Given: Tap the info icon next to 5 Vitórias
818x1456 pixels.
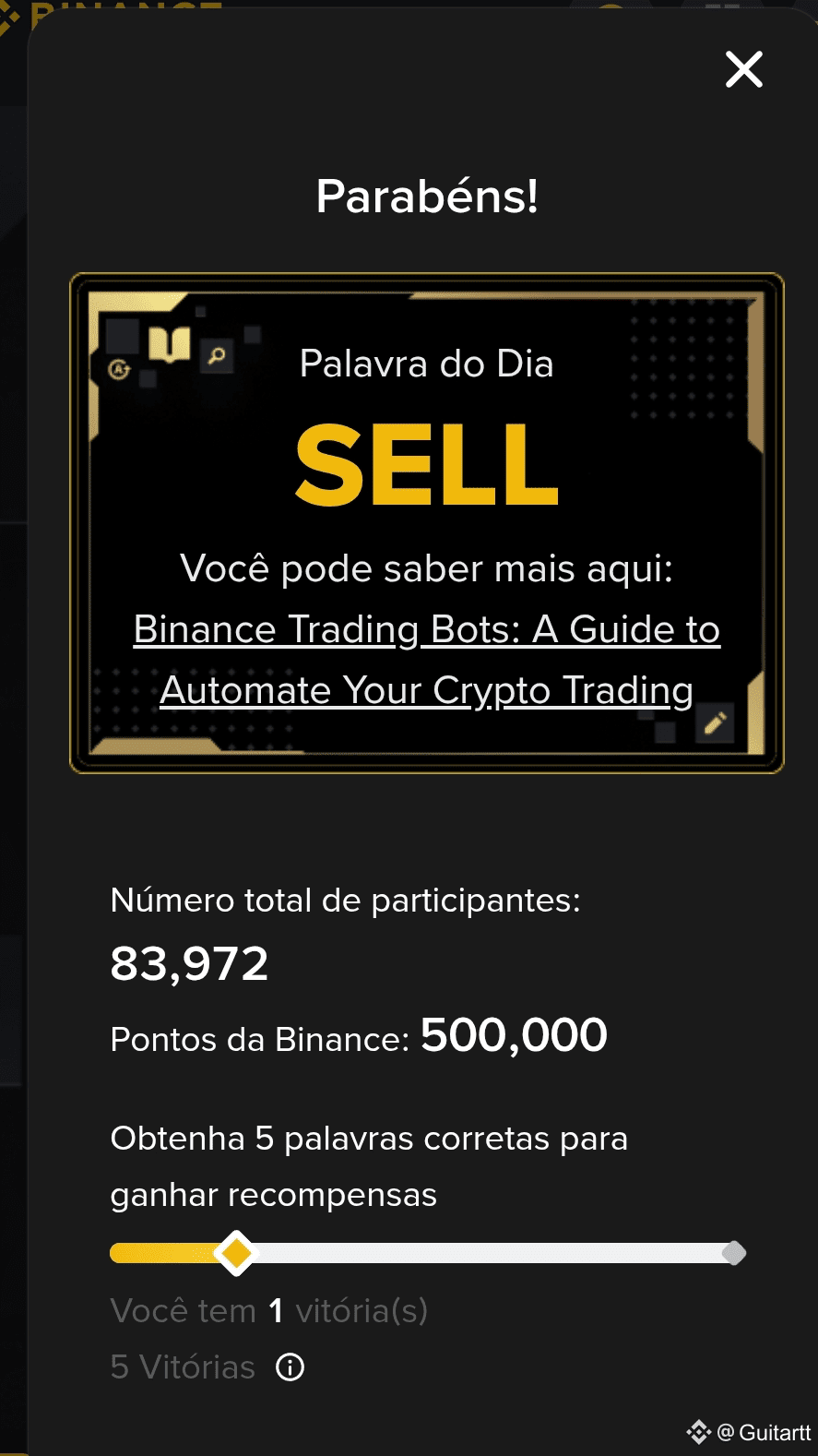Looking at the screenshot, I should point(290,1366).
